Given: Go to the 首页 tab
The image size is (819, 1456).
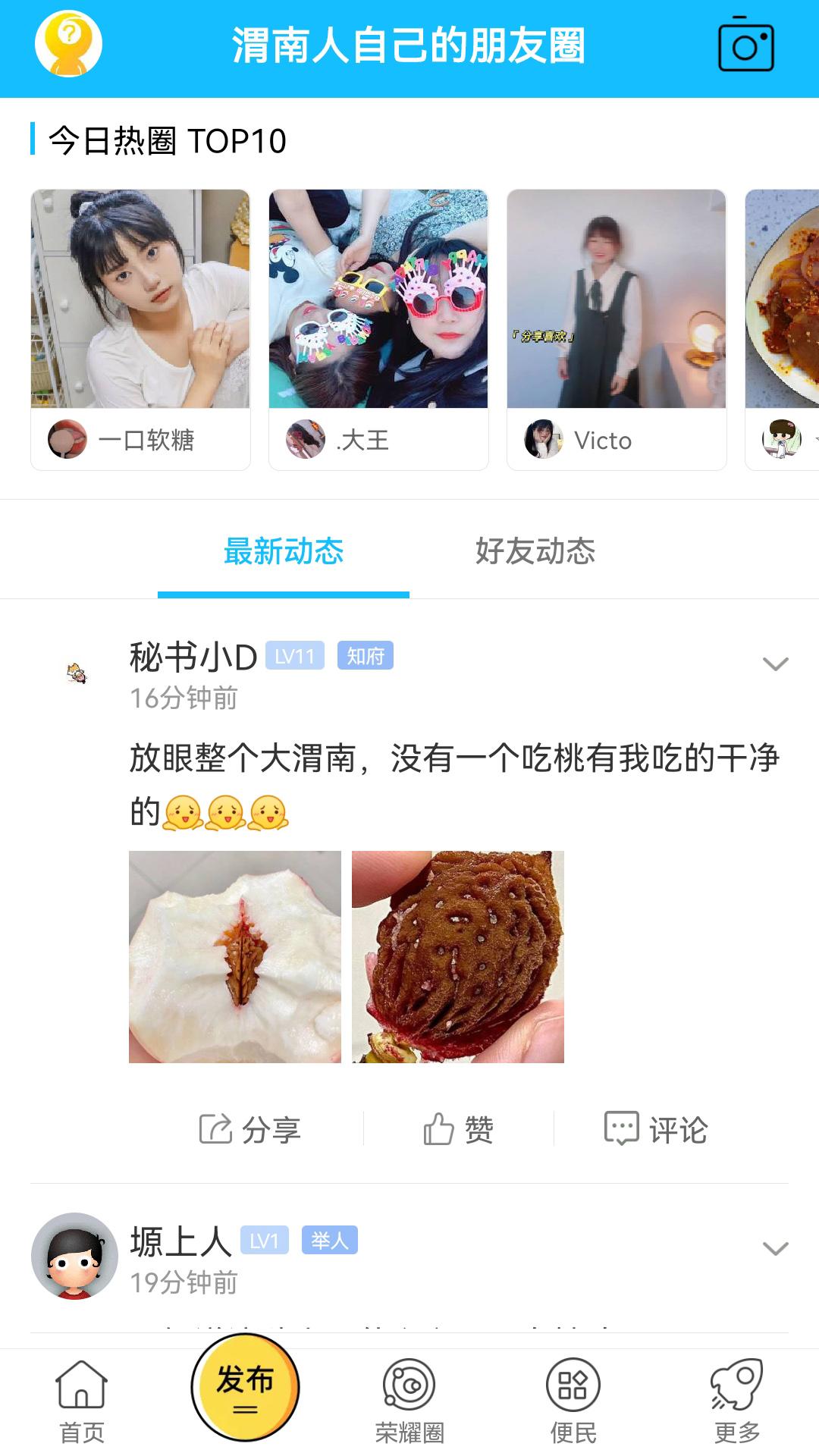Looking at the screenshot, I should point(82,1401).
